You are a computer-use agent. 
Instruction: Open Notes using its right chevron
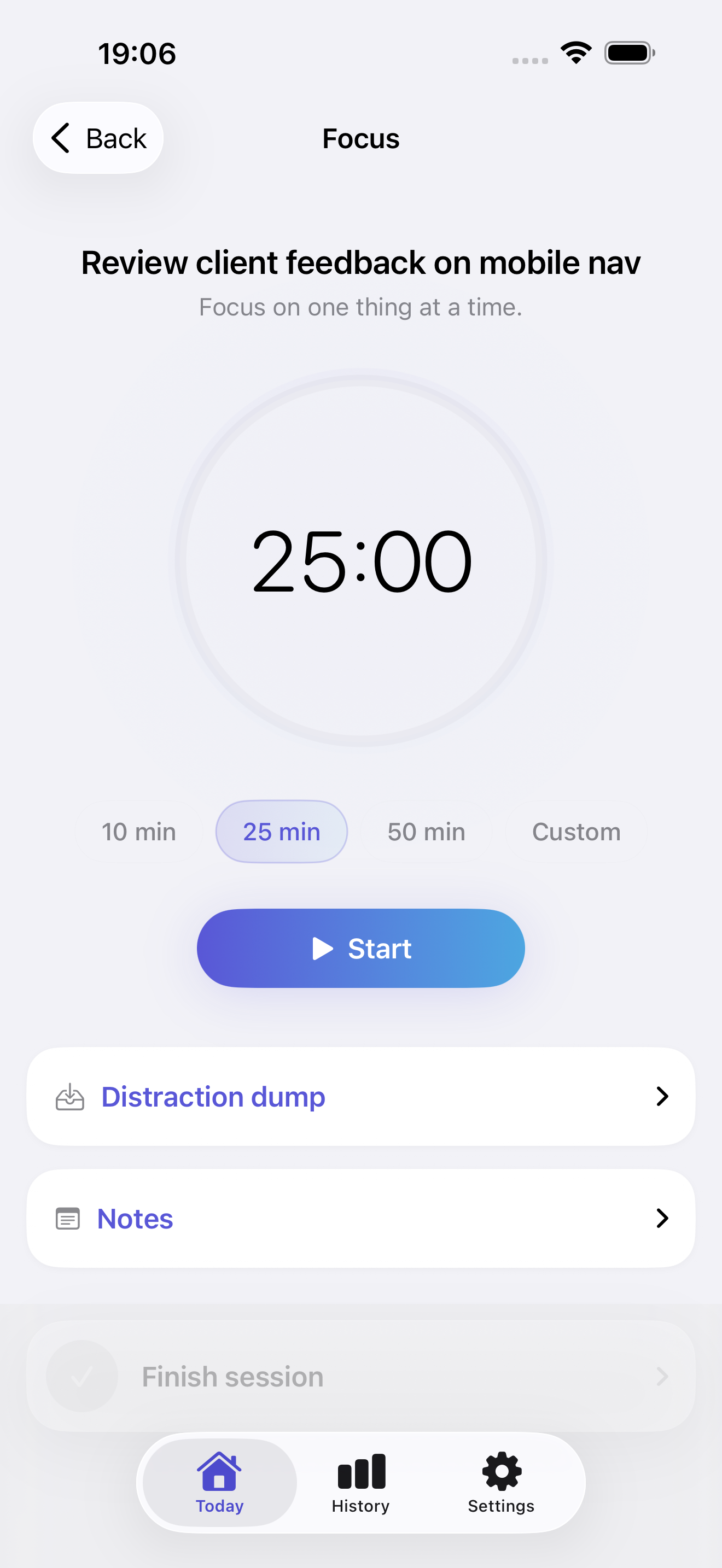click(x=663, y=1218)
